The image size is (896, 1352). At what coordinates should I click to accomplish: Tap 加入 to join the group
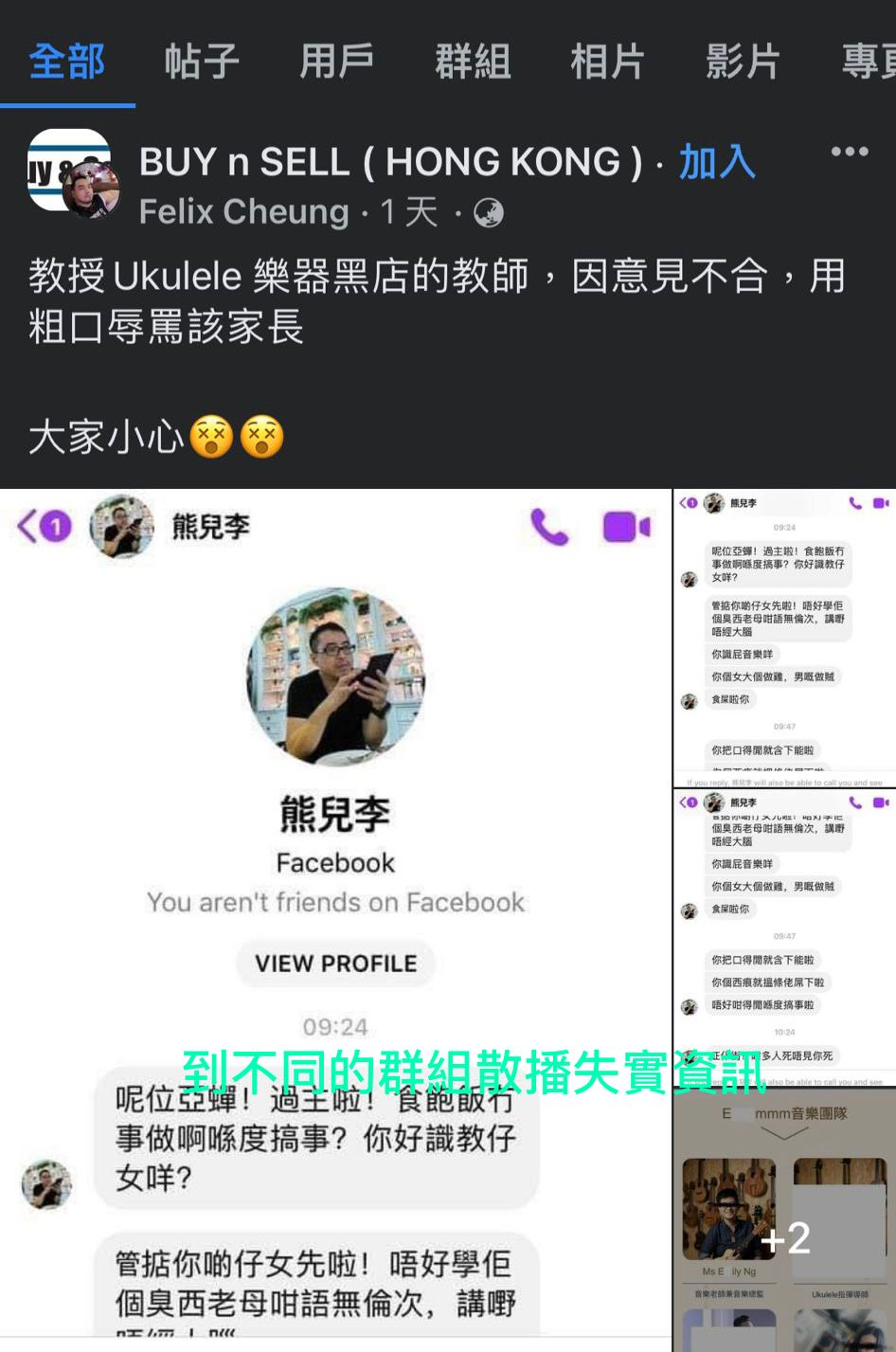tap(717, 163)
